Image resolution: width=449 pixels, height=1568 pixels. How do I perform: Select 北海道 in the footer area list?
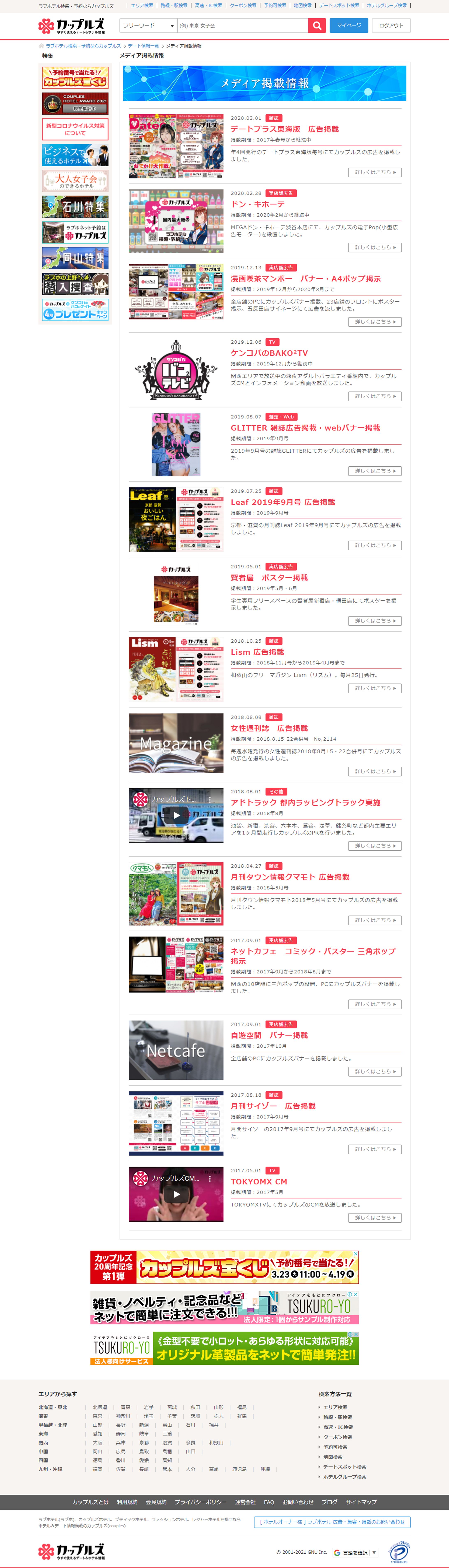(x=100, y=1407)
